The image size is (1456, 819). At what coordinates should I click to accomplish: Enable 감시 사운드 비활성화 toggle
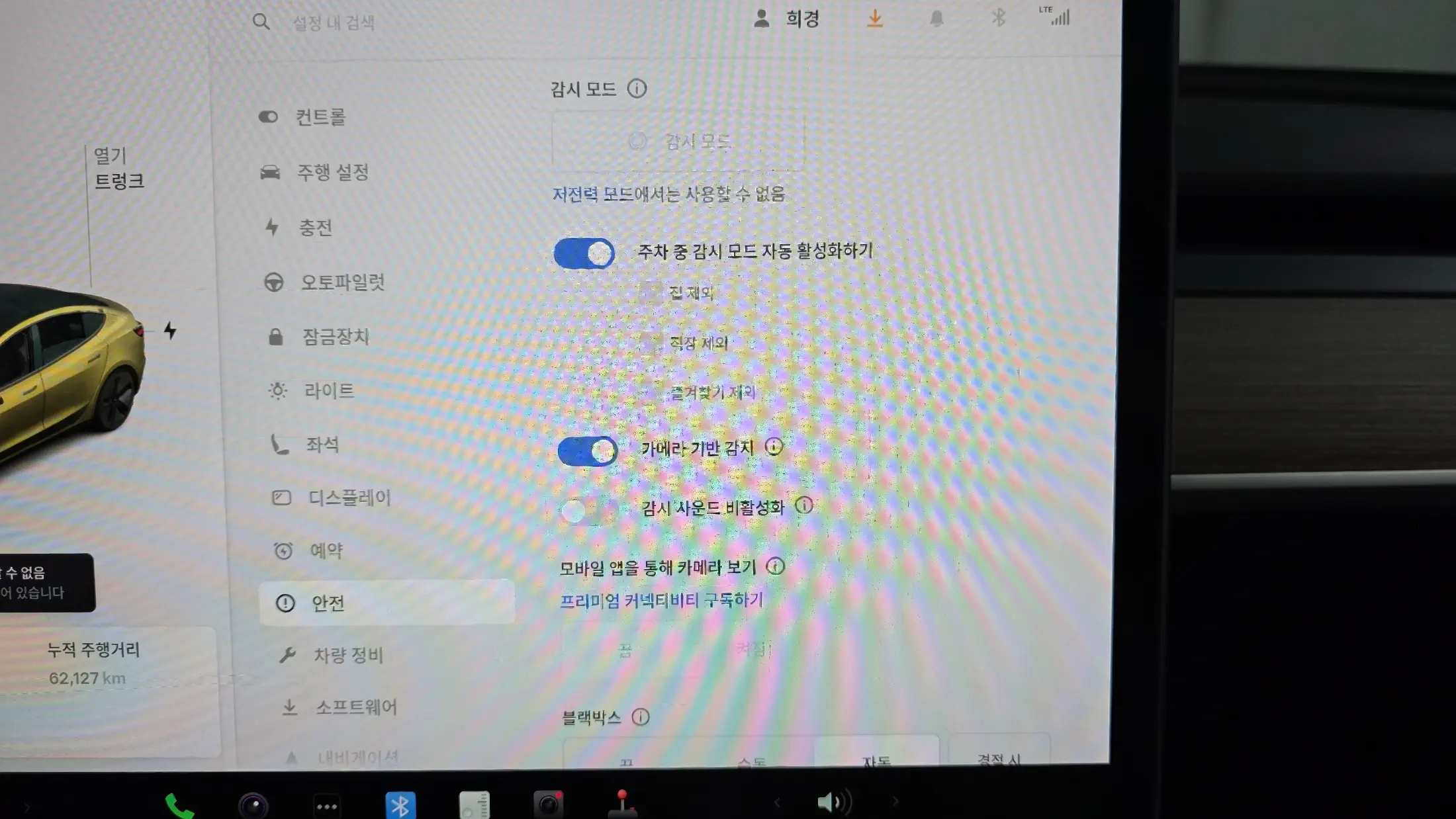tap(588, 510)
